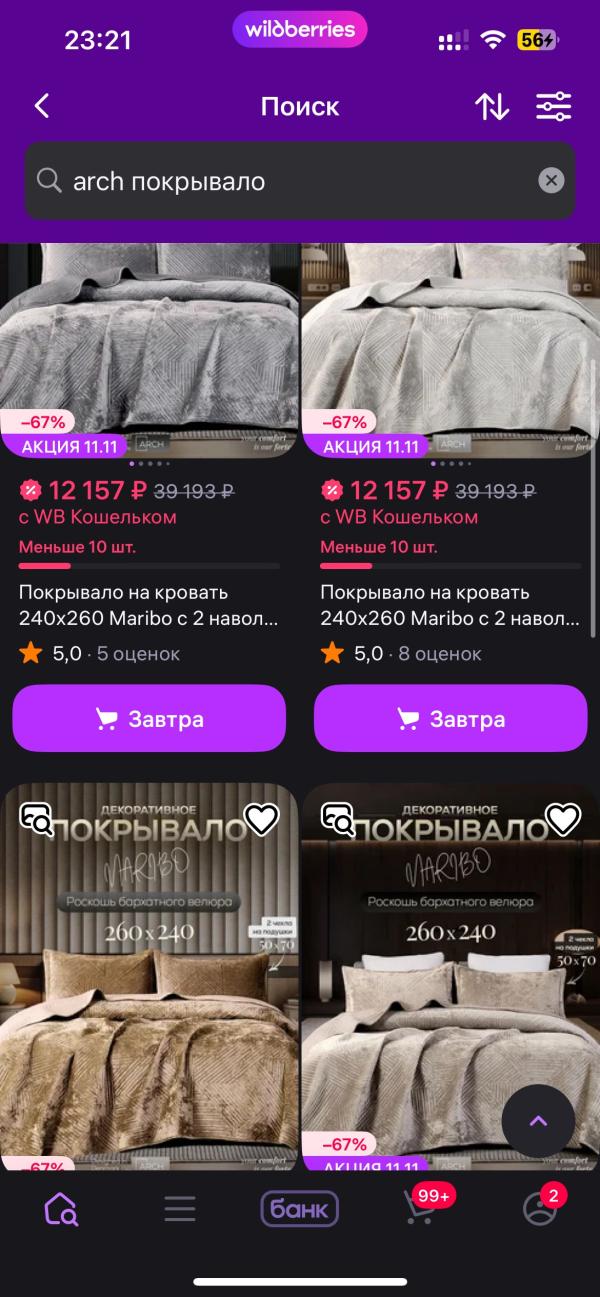Add golden velvet bedspread to favorites
Screen dimensions: 600x1297
pos(262,820)
